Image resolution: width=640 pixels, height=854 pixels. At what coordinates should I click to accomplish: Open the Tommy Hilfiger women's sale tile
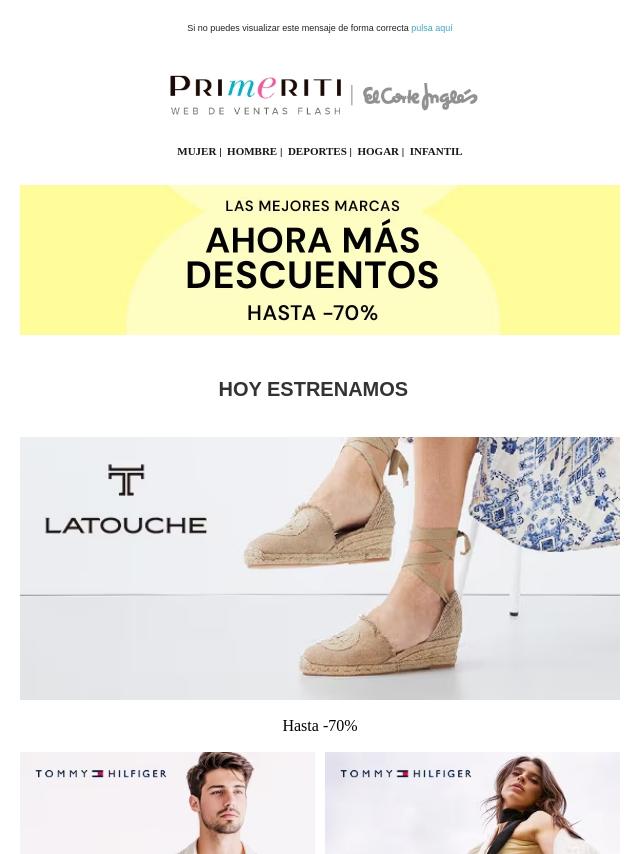[x=472, y=802]
